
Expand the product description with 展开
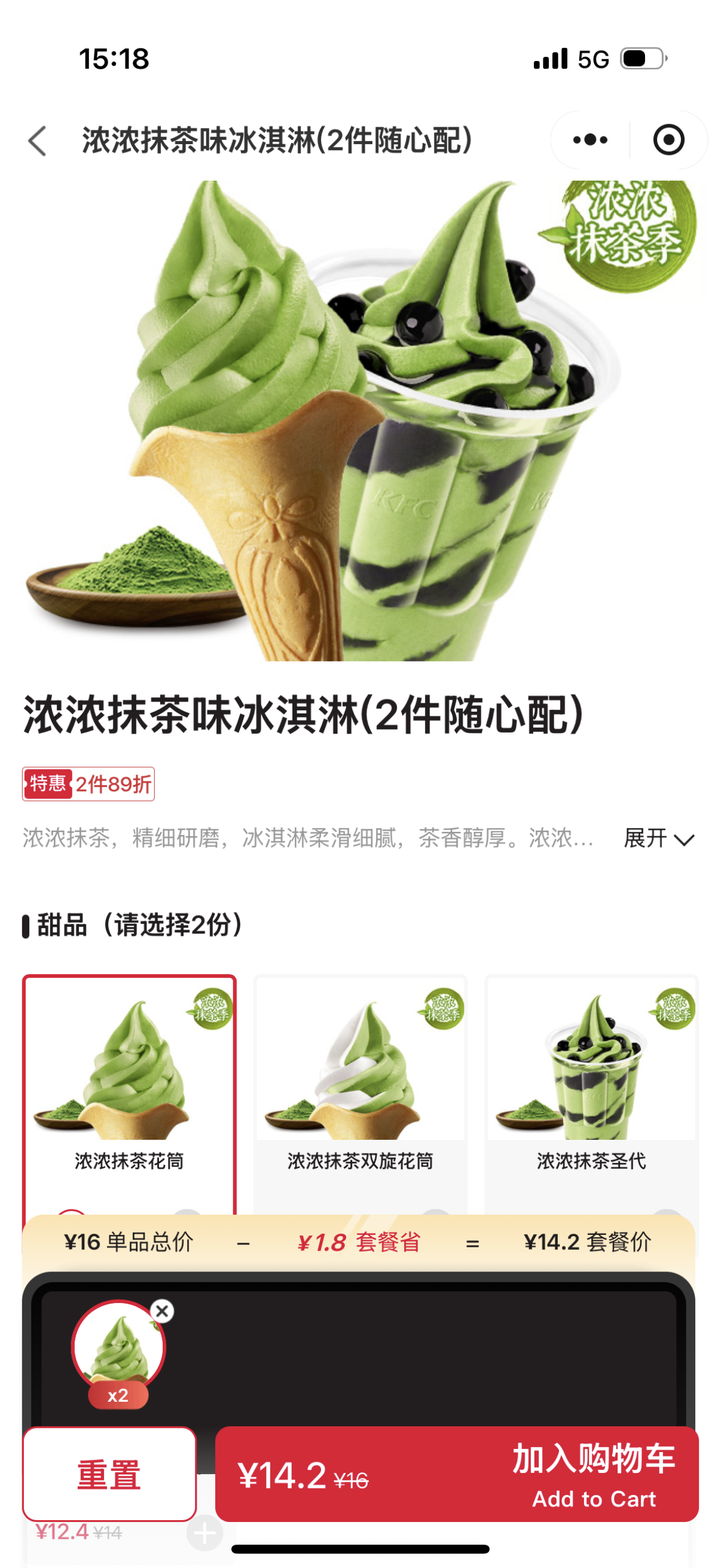point(659,838)
